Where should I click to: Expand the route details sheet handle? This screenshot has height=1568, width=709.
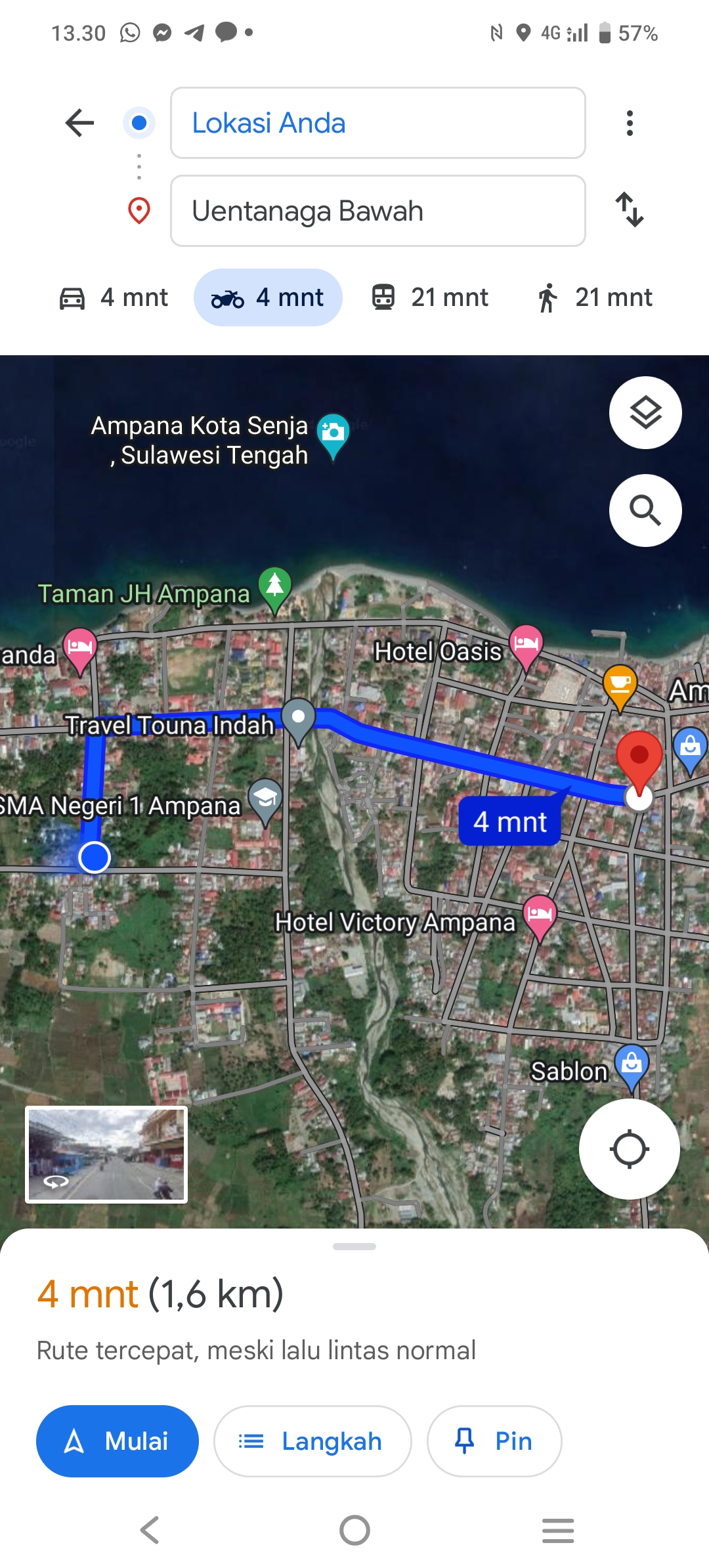[354, 1246]
